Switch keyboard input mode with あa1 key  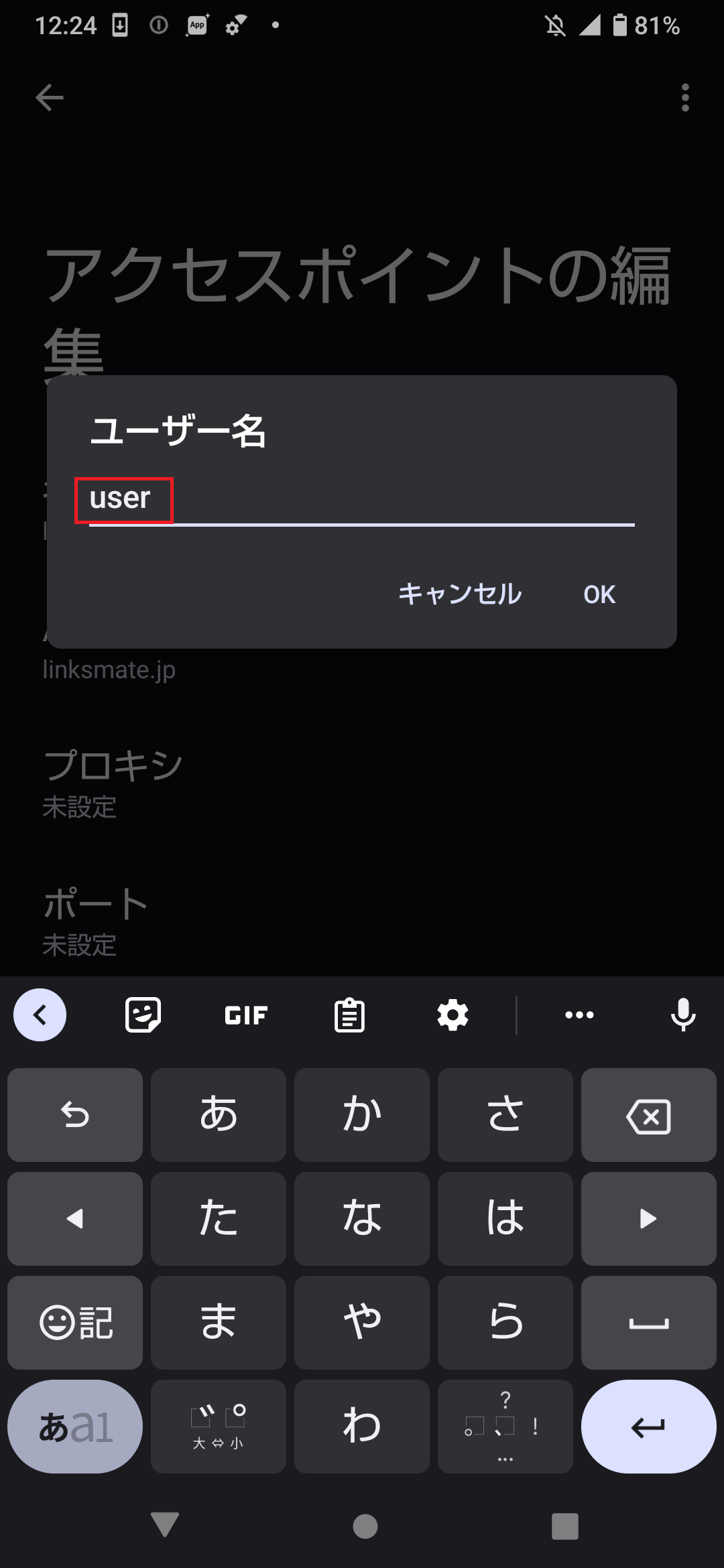point(75,1427)
